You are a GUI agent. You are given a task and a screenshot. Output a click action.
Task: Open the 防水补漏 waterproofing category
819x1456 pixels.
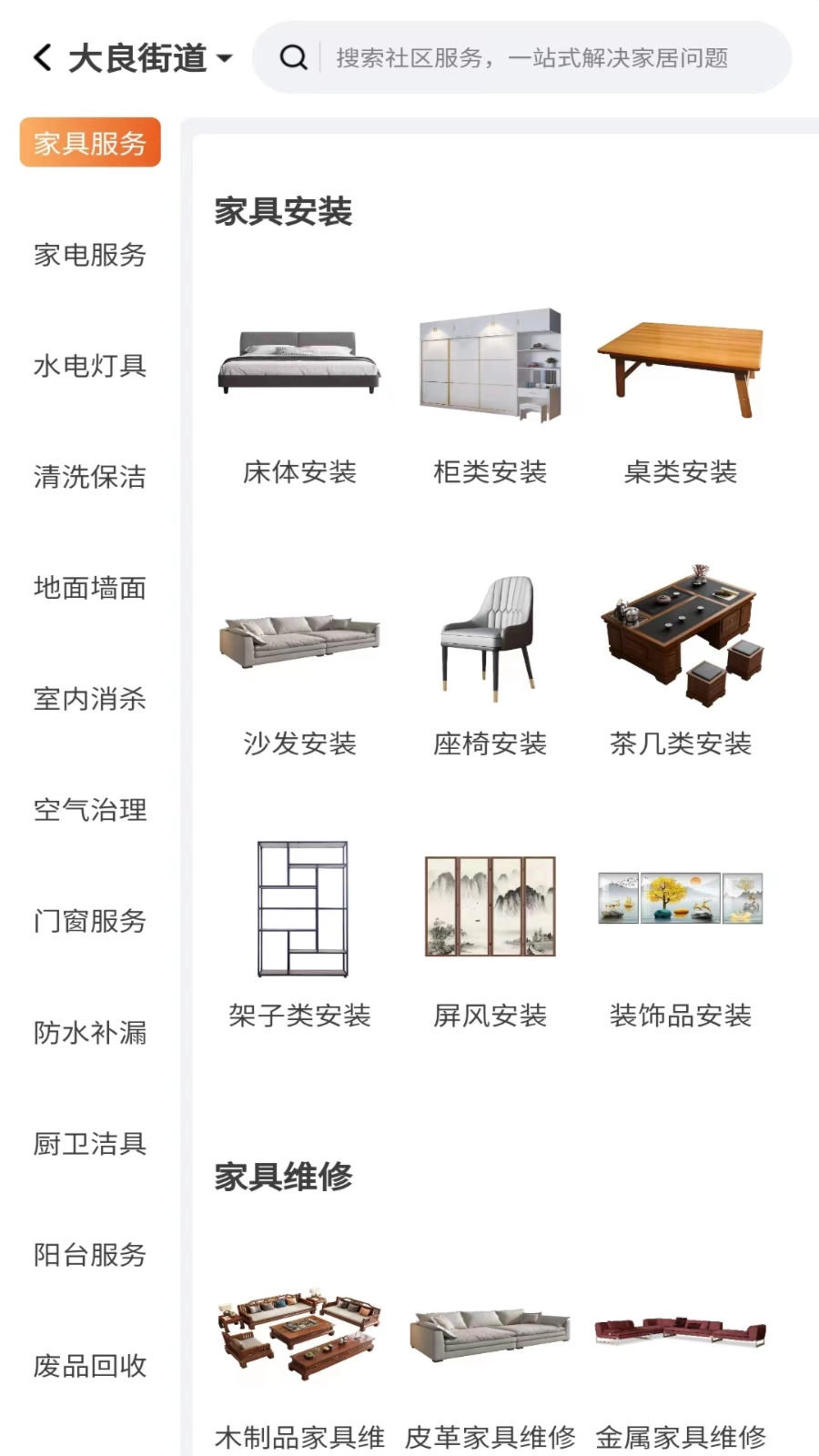click(88, 1033)
